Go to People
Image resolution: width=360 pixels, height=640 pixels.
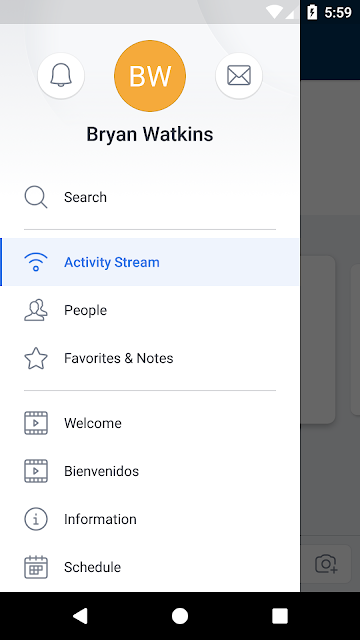[150, 310]
